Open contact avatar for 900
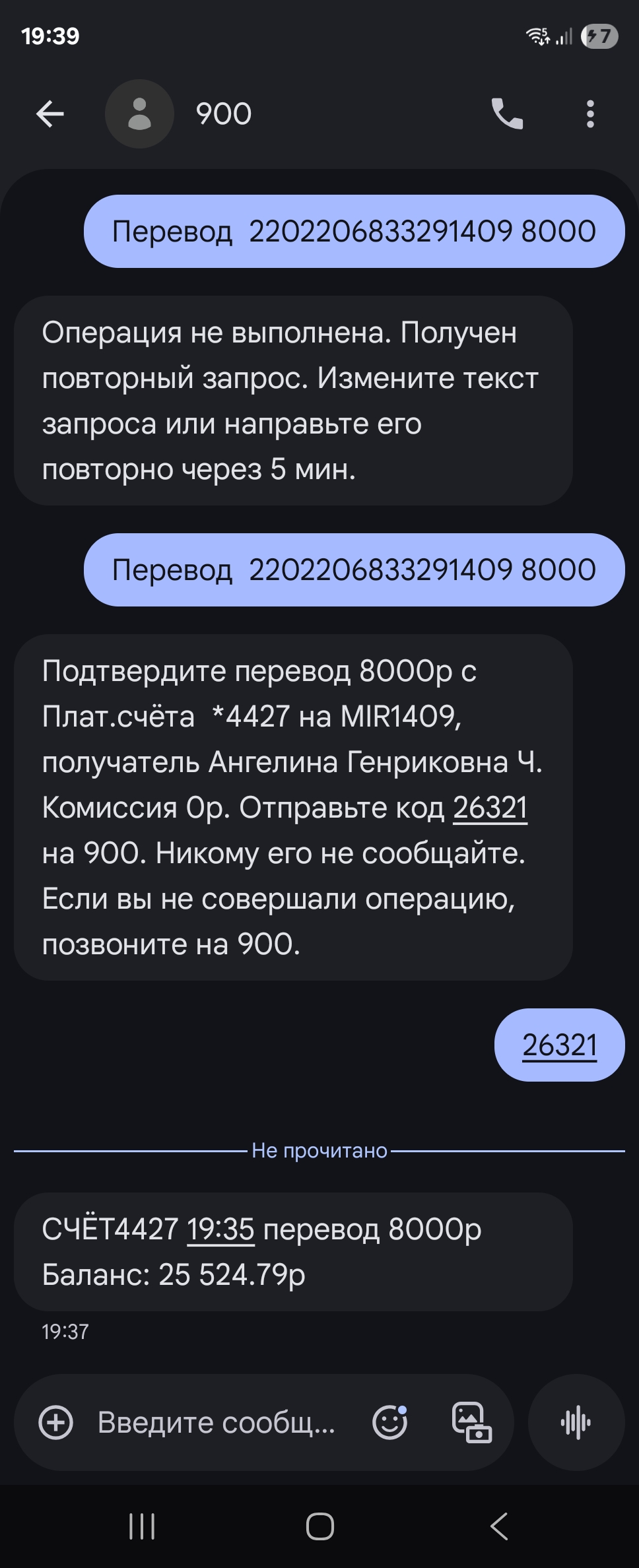Screen dimensions: 639x1568 point(139,114)
